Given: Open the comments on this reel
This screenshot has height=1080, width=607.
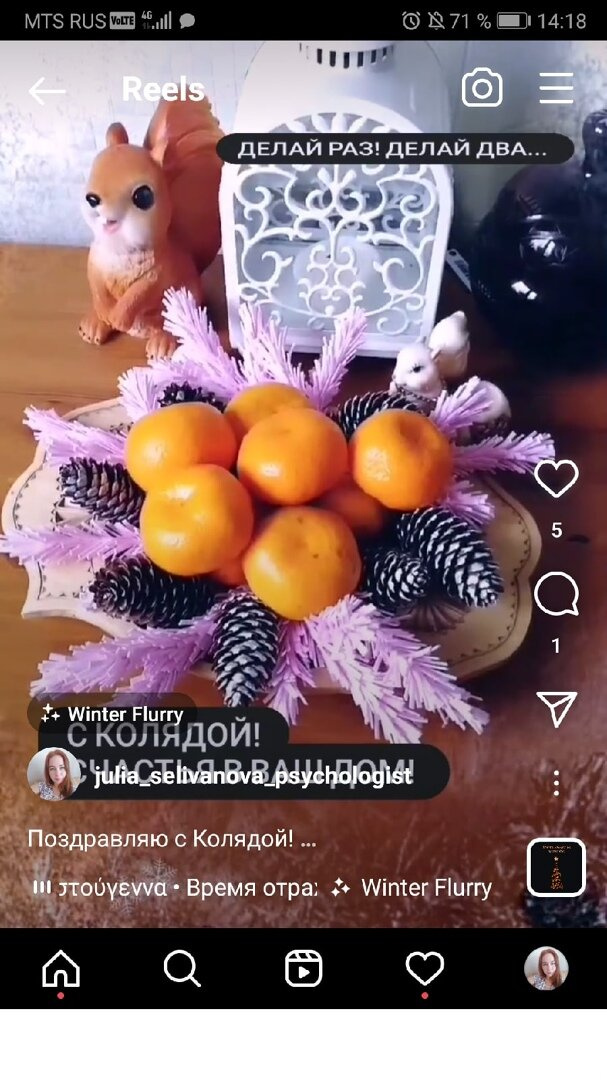Looking at the screenshot, I should point(556,596).
